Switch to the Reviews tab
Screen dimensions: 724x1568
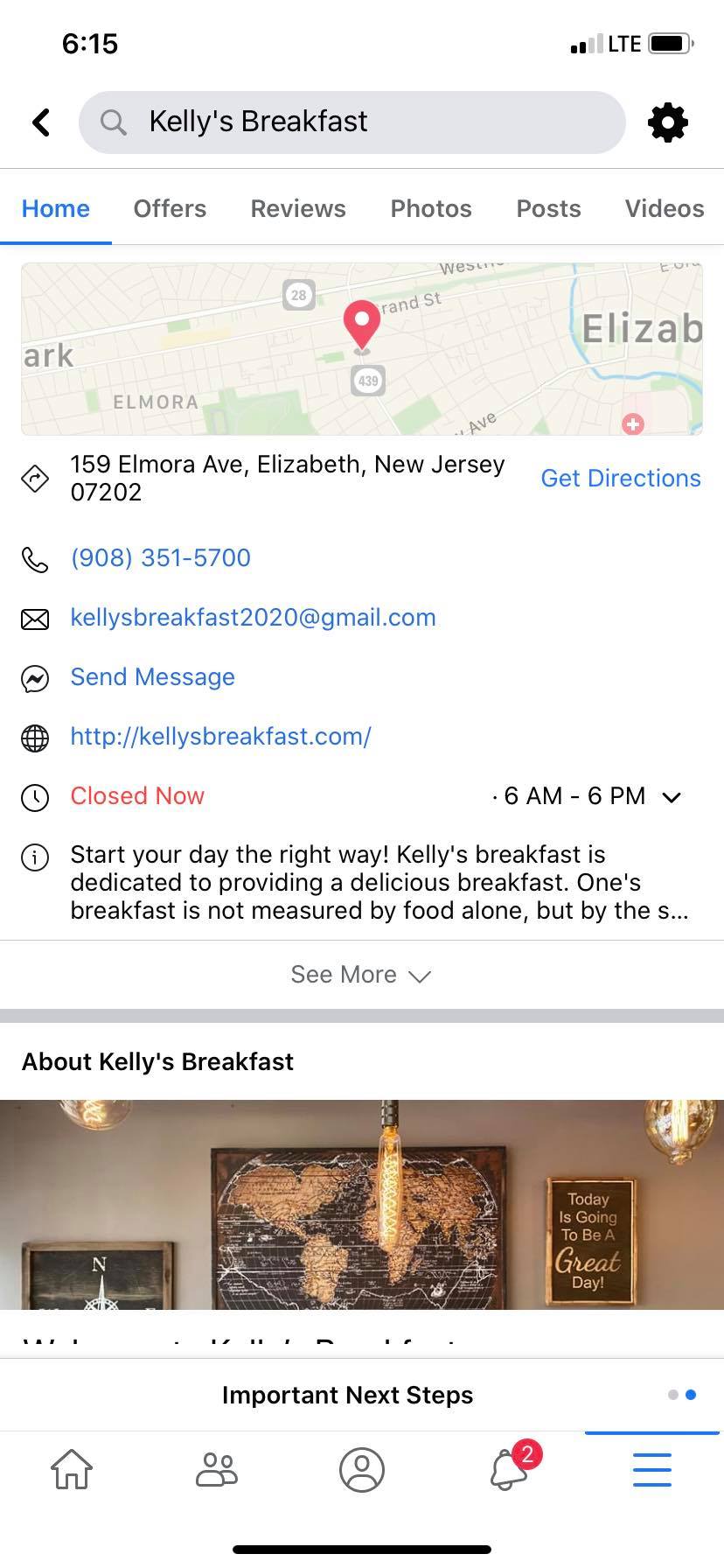click(298, 208)
